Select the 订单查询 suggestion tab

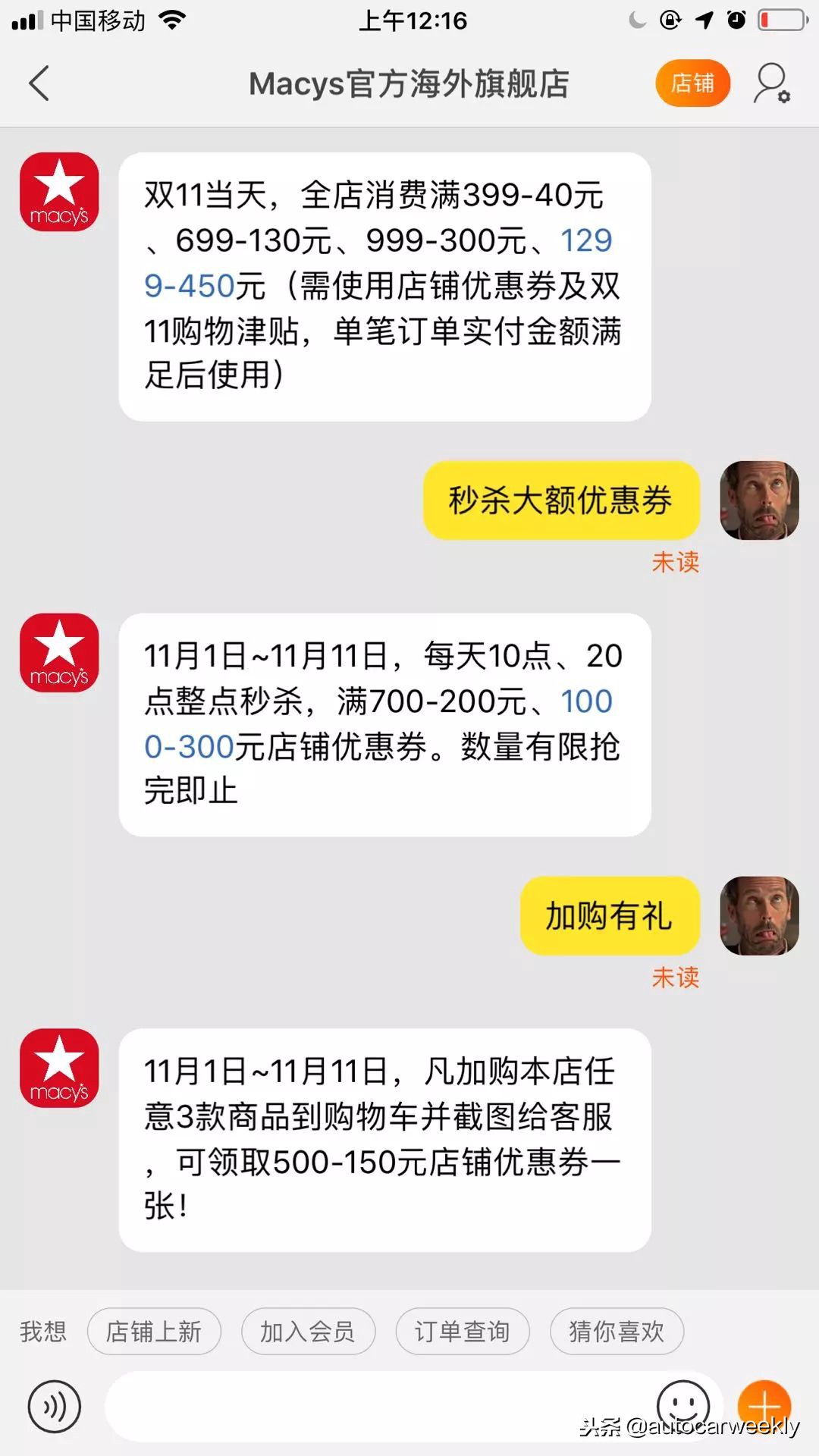[x=462, y=1331]
